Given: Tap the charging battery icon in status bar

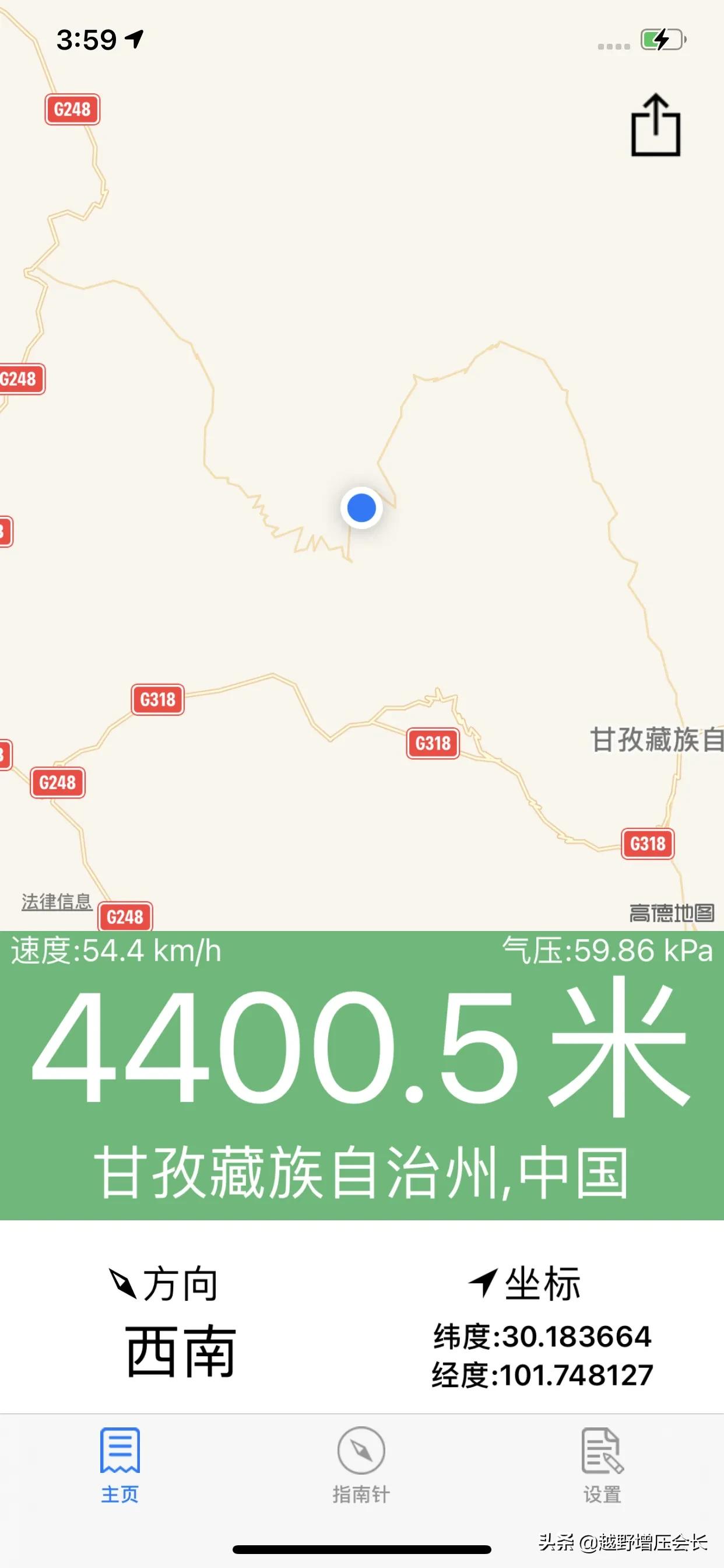Looking at the screenshot, I should point(660,38).
